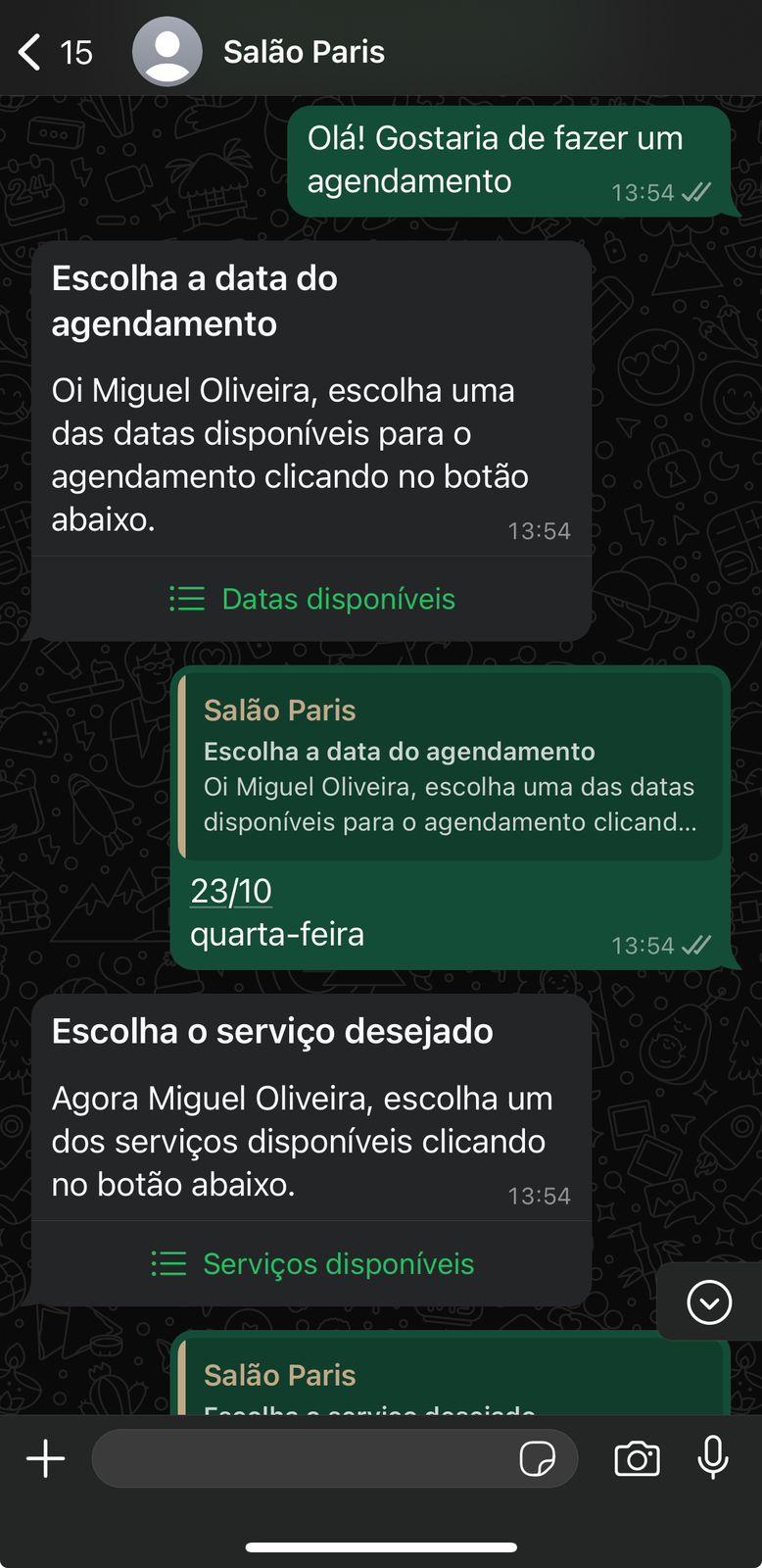Open the Datas disponíveis list

click(x=338, y=598)
